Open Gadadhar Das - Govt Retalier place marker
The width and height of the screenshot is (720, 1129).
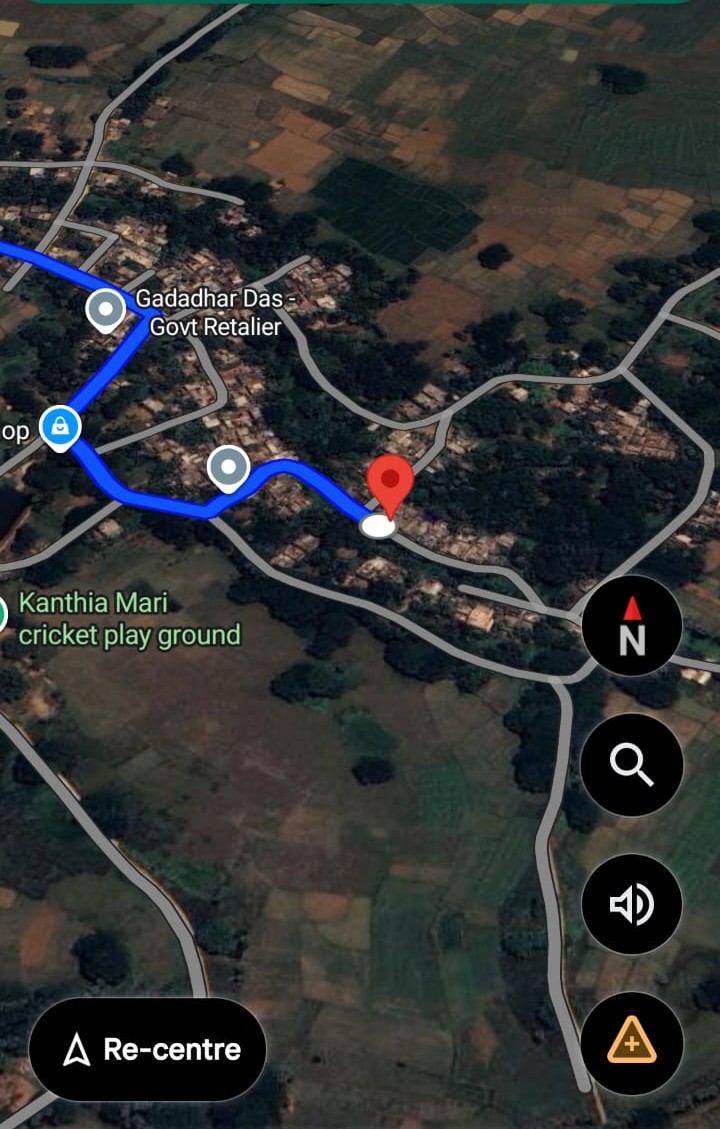pyautogui.click(x=106, y=310)
